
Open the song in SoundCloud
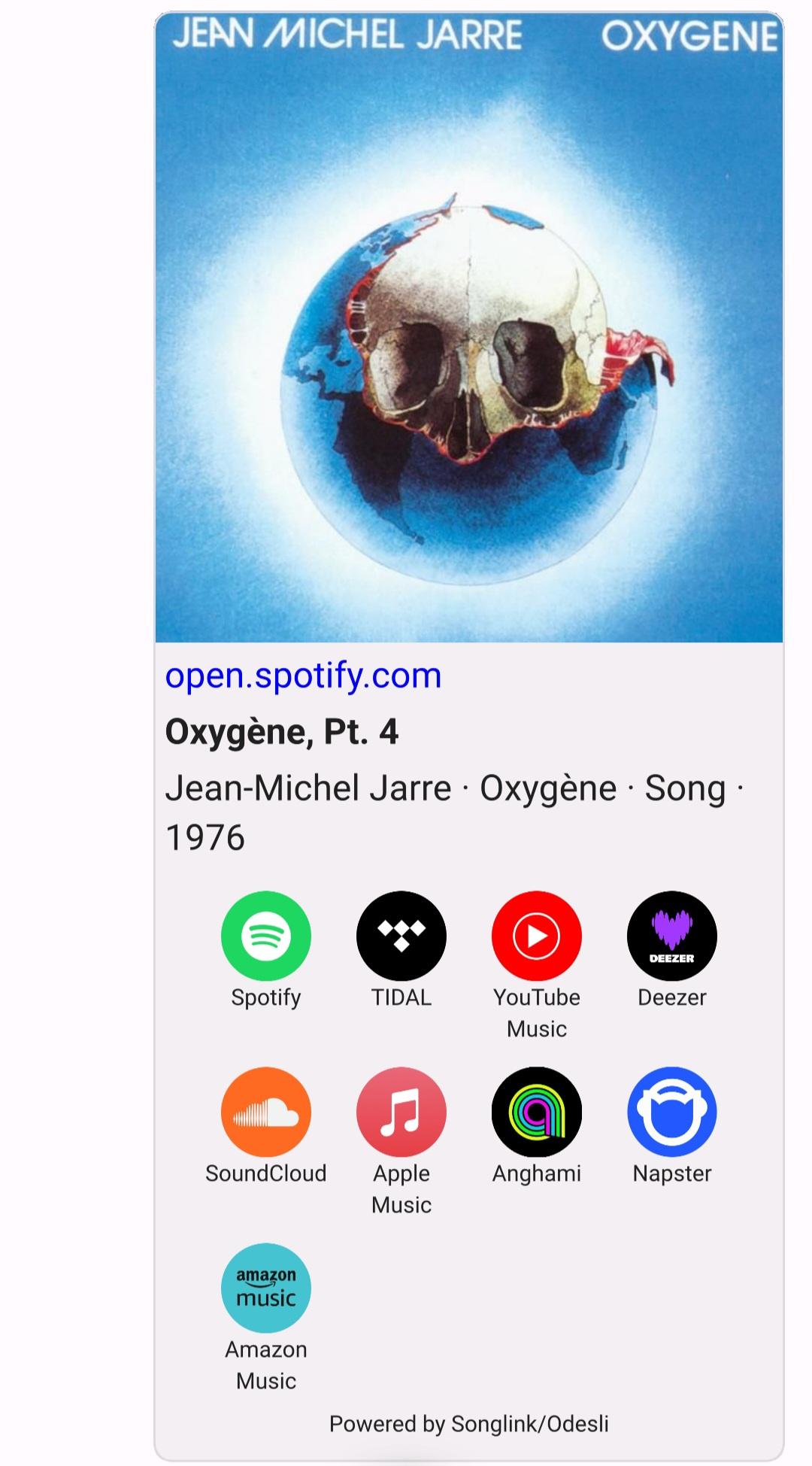click(266, 1112)
